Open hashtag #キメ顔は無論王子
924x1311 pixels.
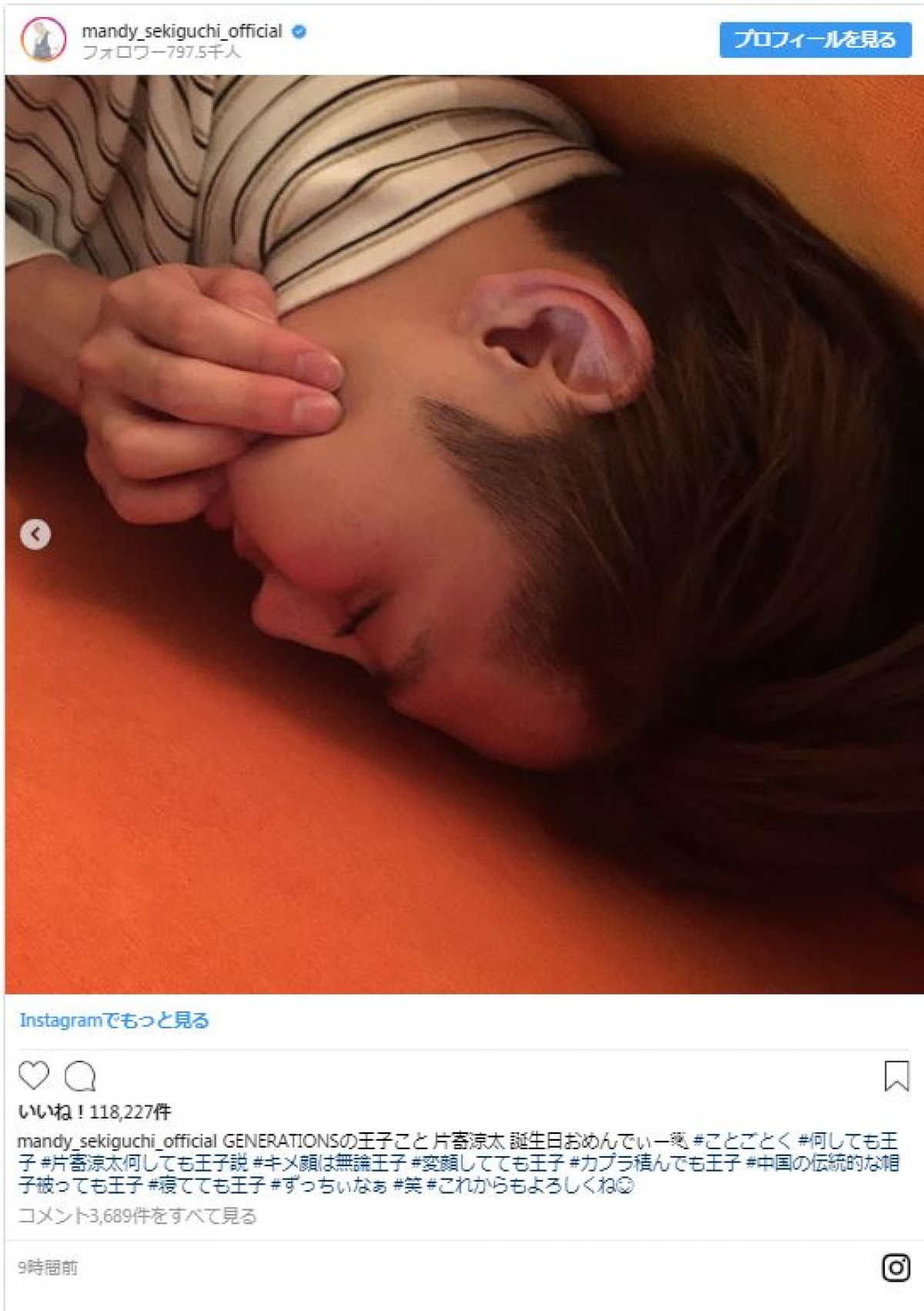[329, 1162]
